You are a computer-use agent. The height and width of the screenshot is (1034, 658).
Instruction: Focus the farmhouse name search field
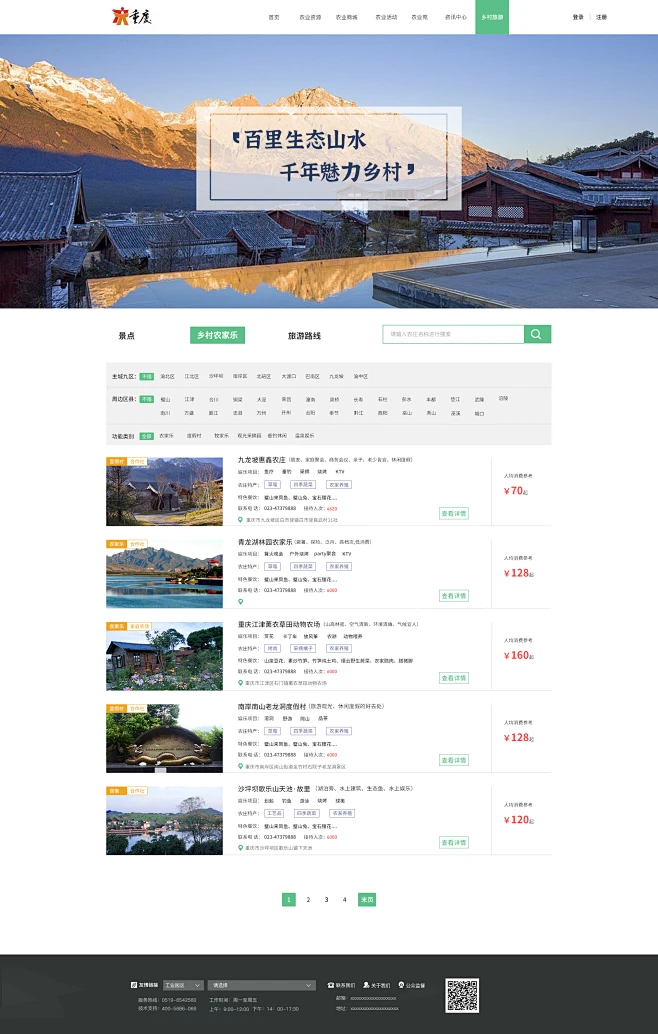click(x=453, y=334)
